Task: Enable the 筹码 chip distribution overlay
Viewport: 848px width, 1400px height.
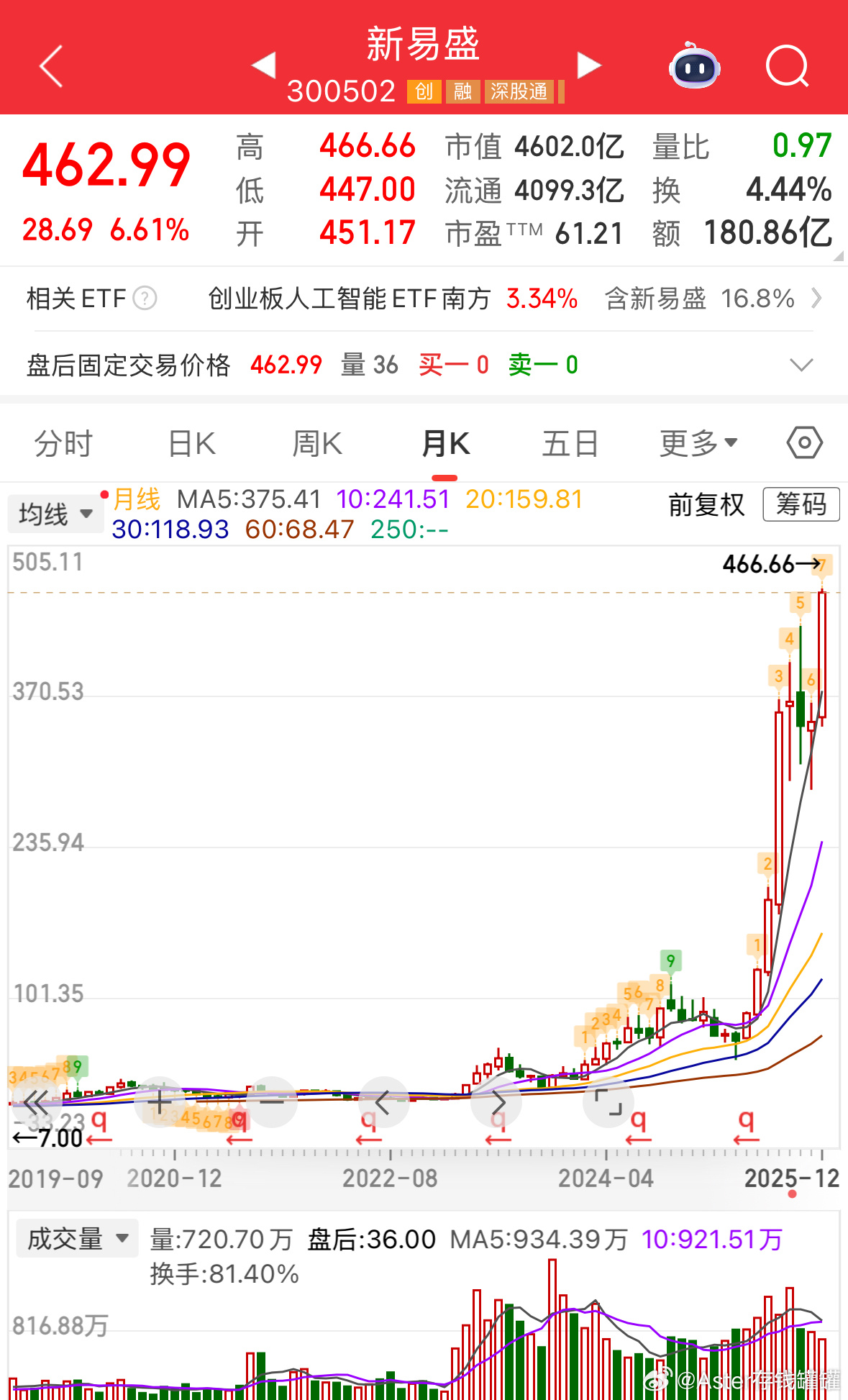Action: tap(801, 504)
